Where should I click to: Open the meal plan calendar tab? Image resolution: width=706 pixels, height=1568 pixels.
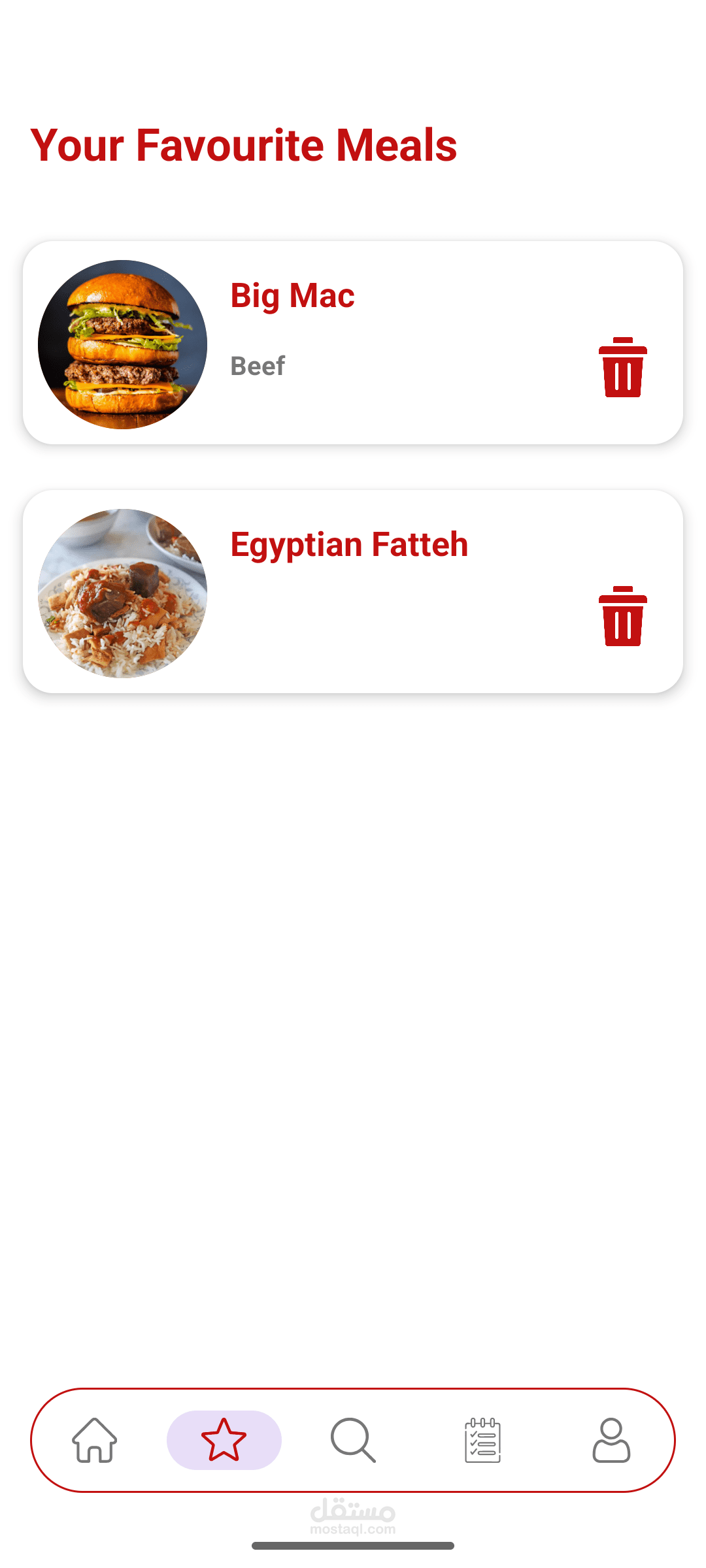coord(482,1440)
